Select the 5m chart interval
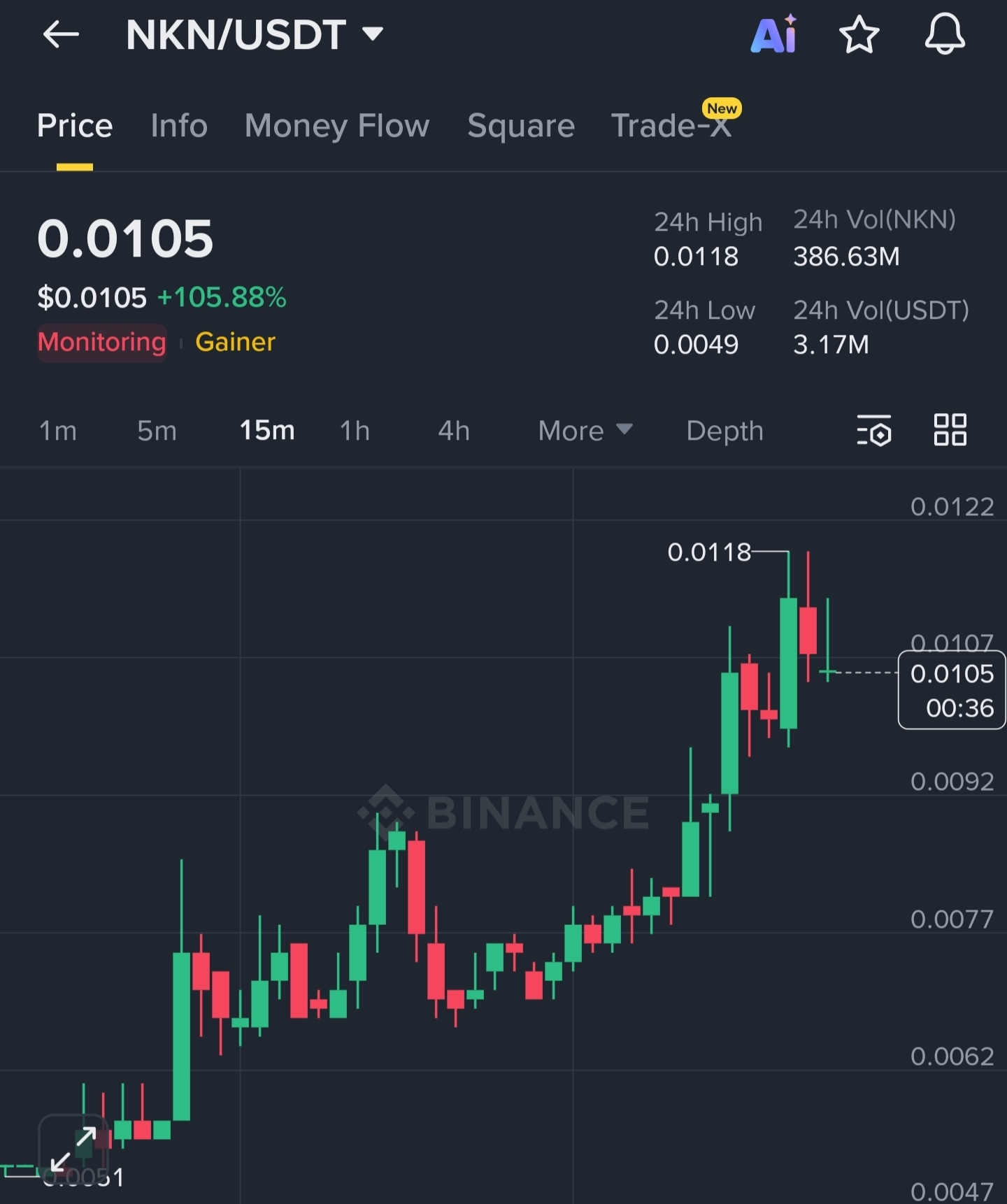 click(157, 431)
